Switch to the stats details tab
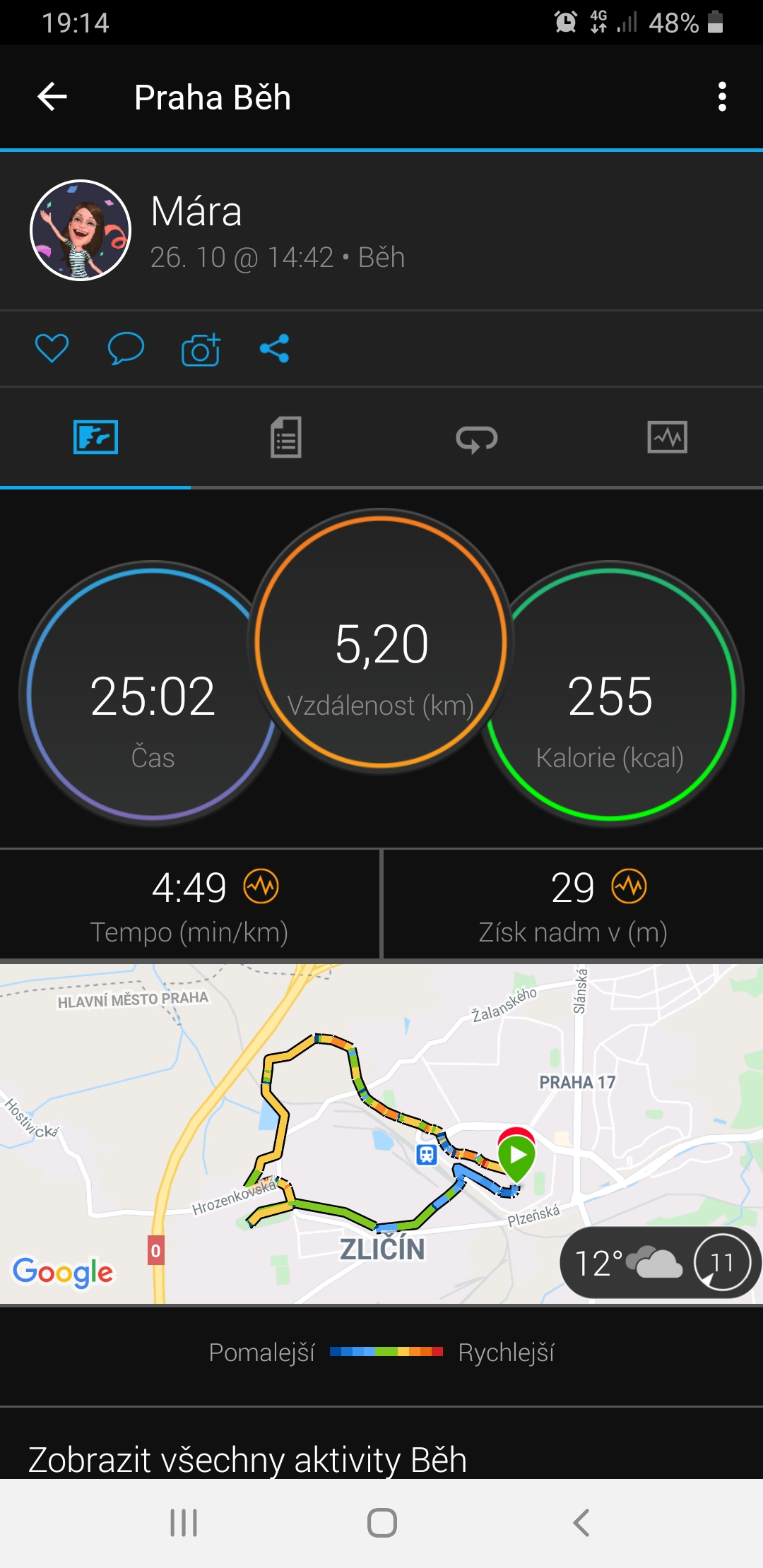Viewport: 763px width, 1568px height. tap(286, 437)
